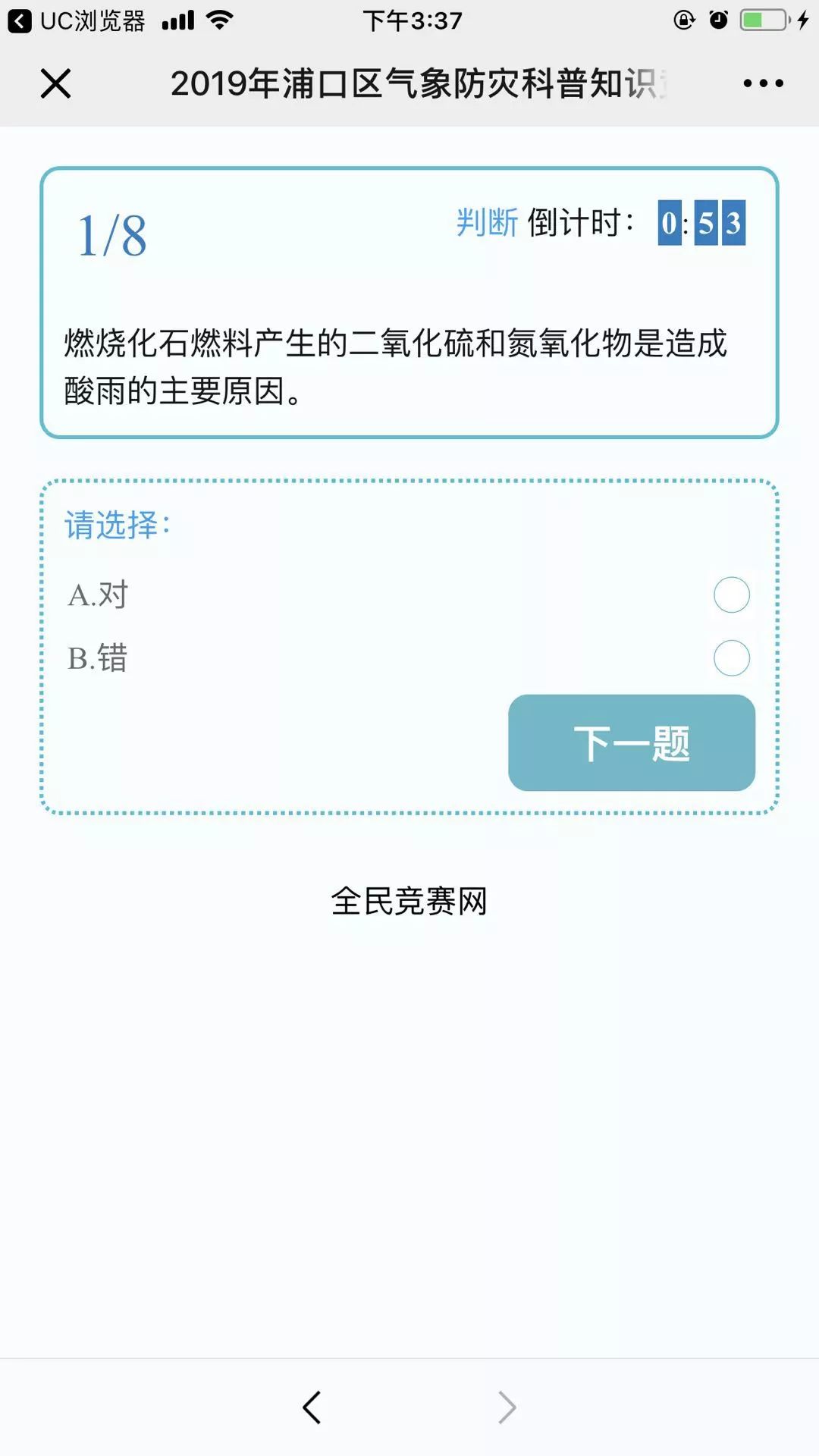Tap the 下一题 button
Screen dimensions: 819x1456
[632, 743]
